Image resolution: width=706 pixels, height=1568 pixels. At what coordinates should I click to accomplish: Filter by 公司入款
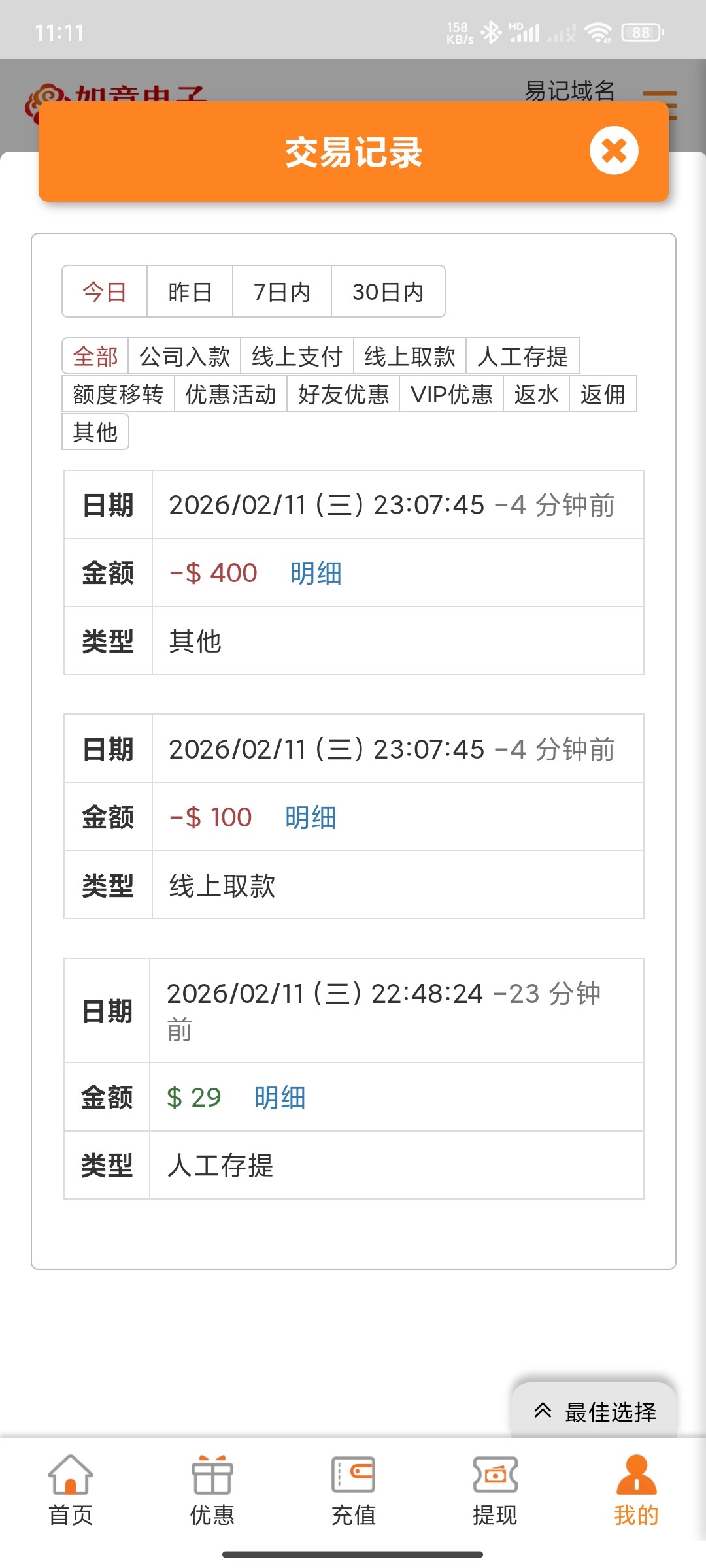tap(184, 357)
